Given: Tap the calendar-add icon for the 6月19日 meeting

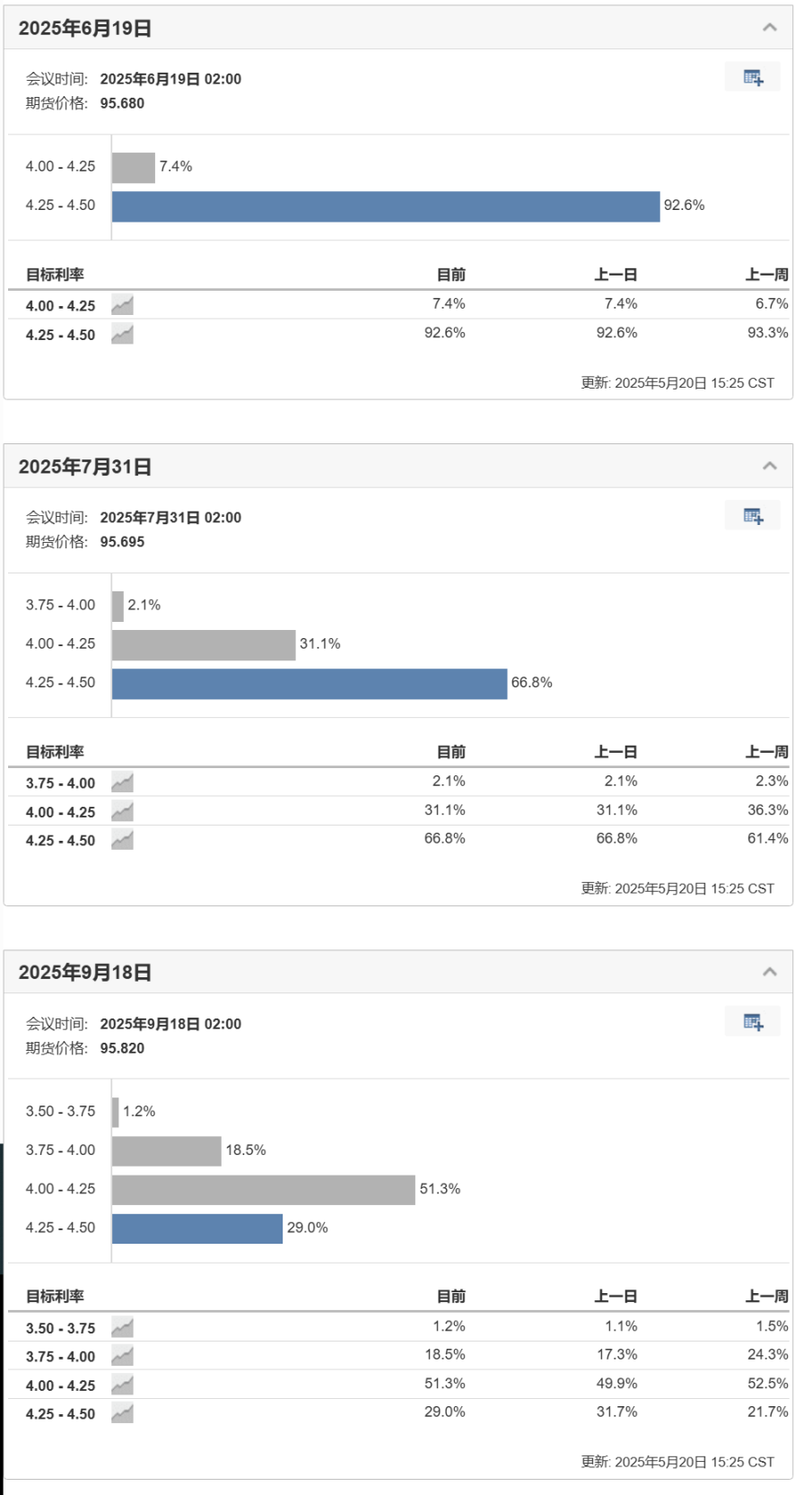Looking at the screenshot, I should coord(753,77).
